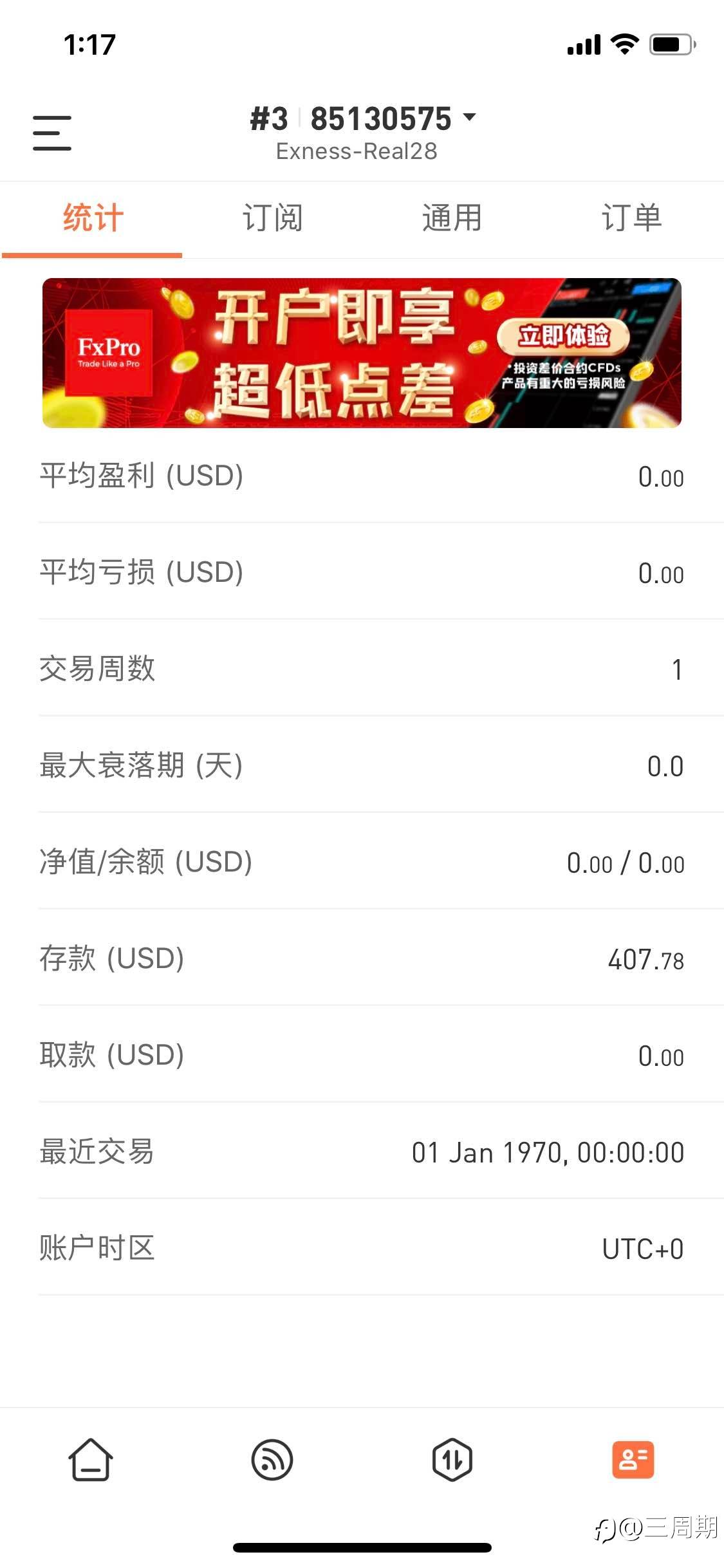Open the FxPro 开户即享超低点差 banner
Image resolution: width=724 pixels, height=1568 pixels.
coord(362,353)
